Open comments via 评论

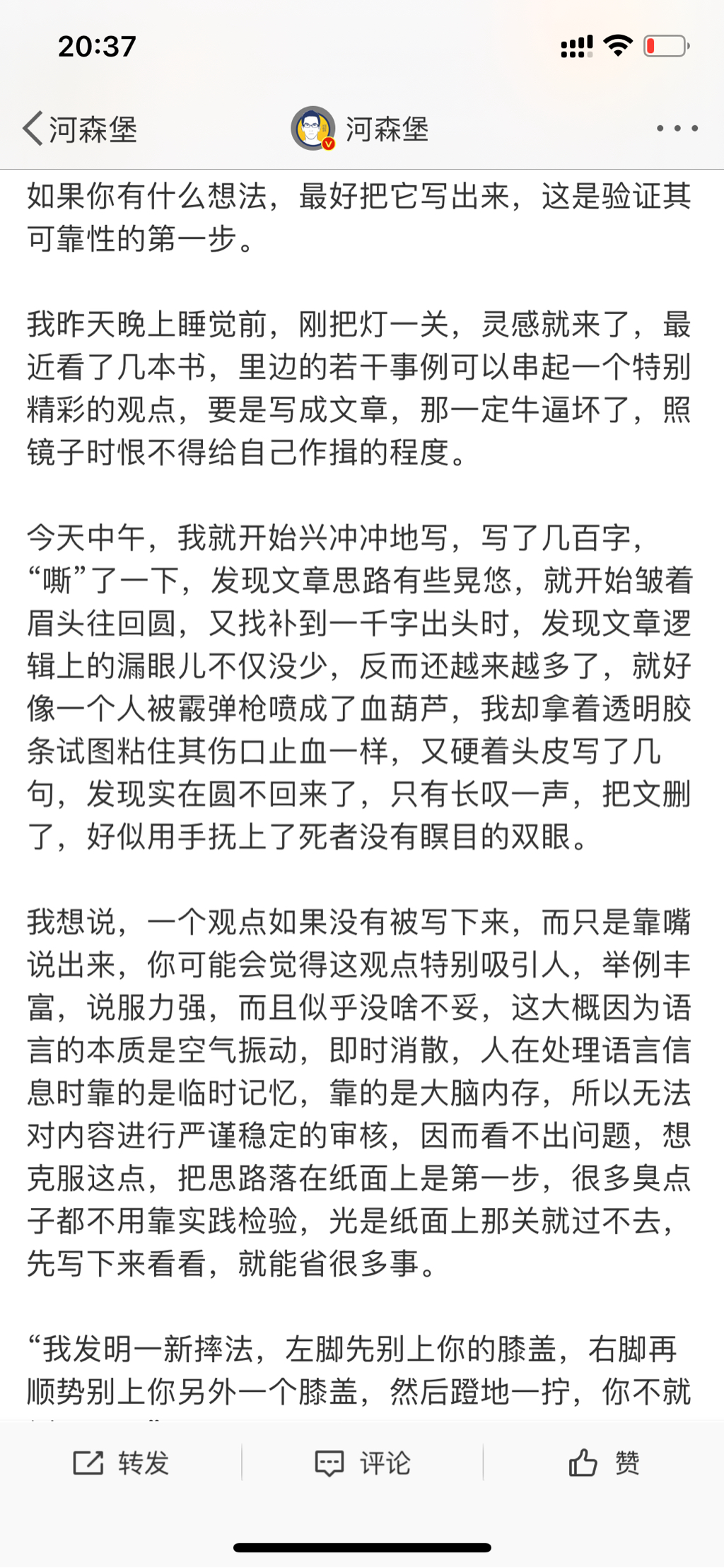point(363,1463)
